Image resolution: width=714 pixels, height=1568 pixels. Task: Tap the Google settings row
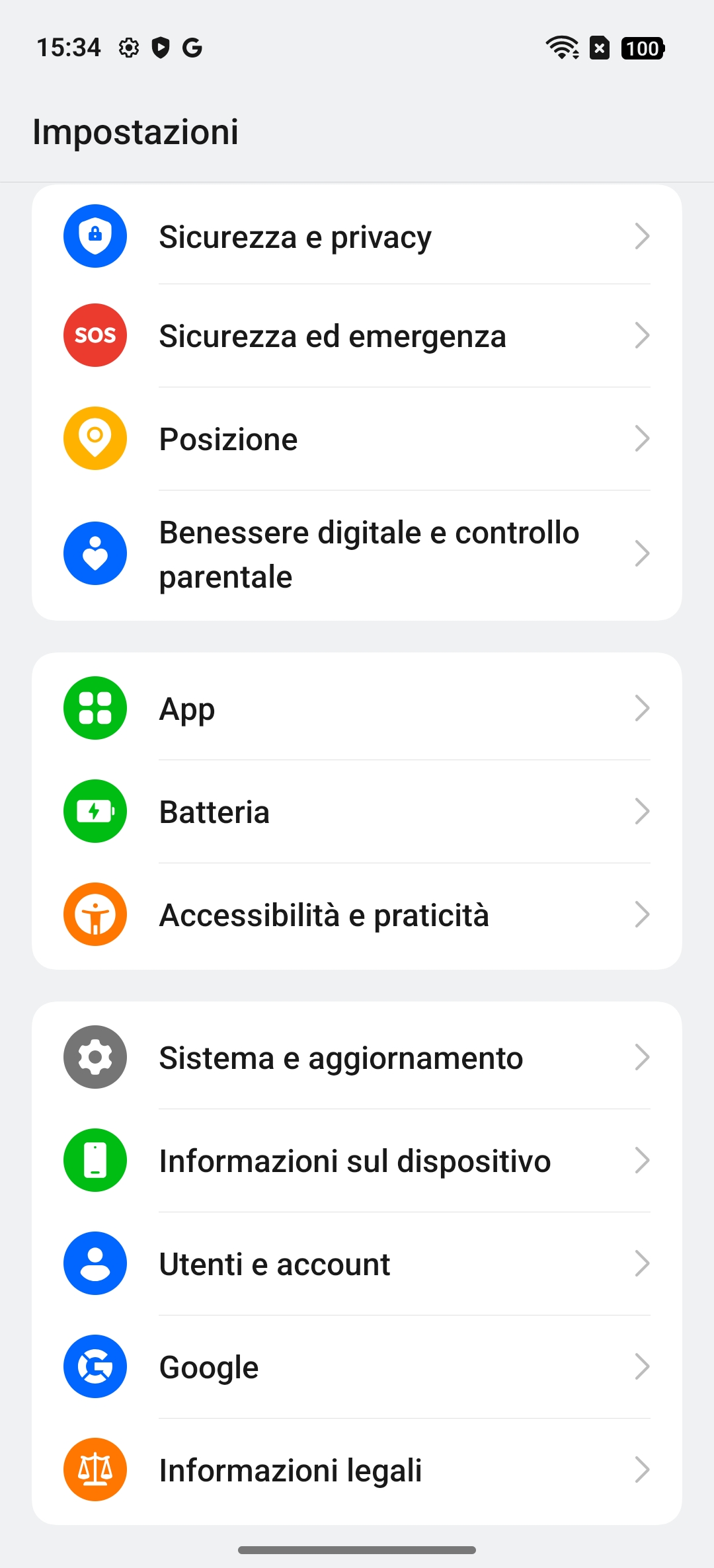coord(357,1367)
